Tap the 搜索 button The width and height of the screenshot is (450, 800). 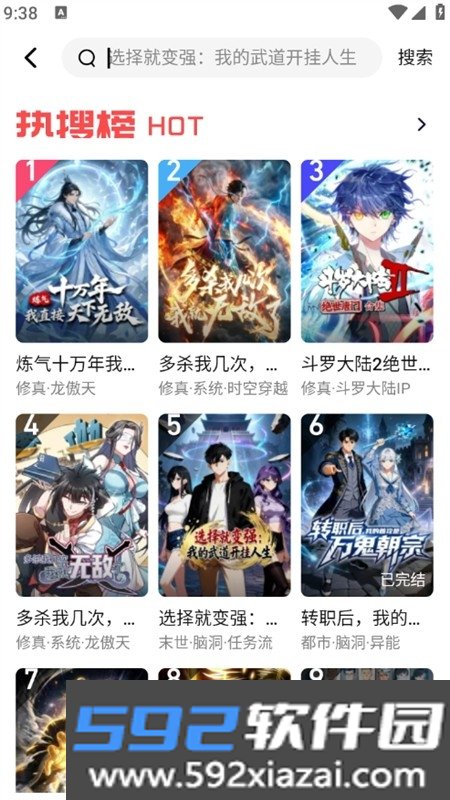pyautogui.click(x=415, y=57)
